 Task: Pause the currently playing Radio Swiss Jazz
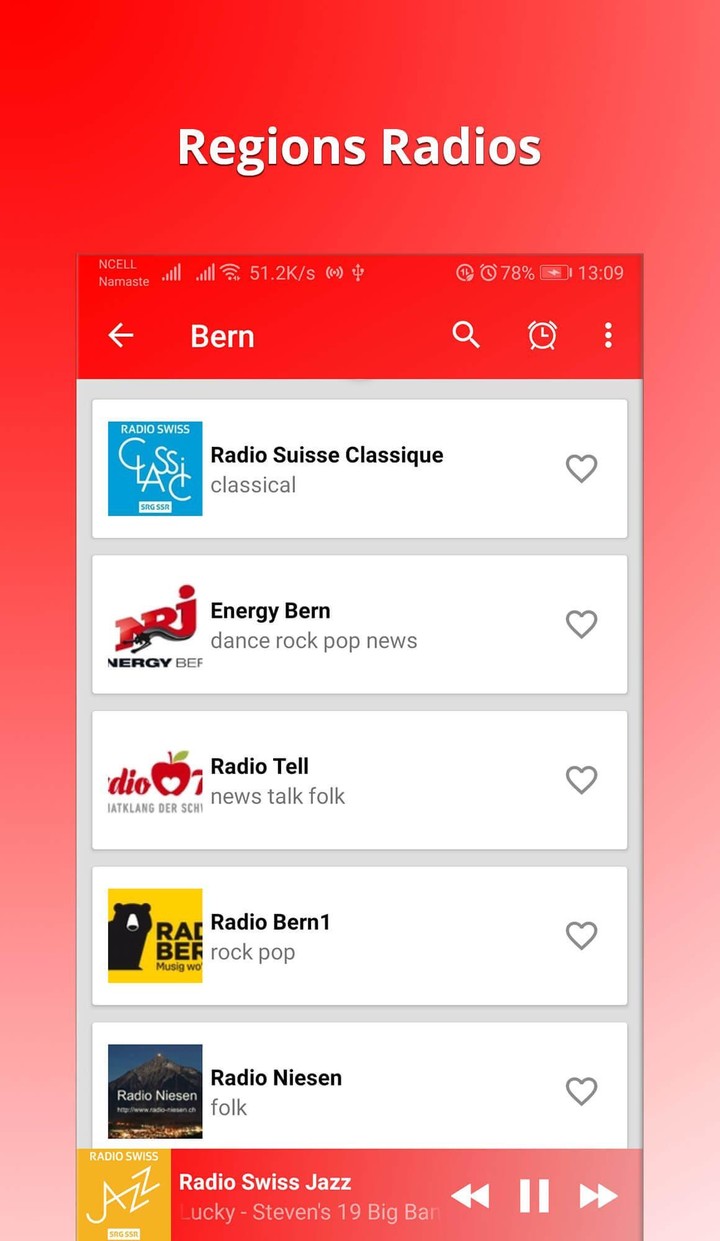point(534,1195)
